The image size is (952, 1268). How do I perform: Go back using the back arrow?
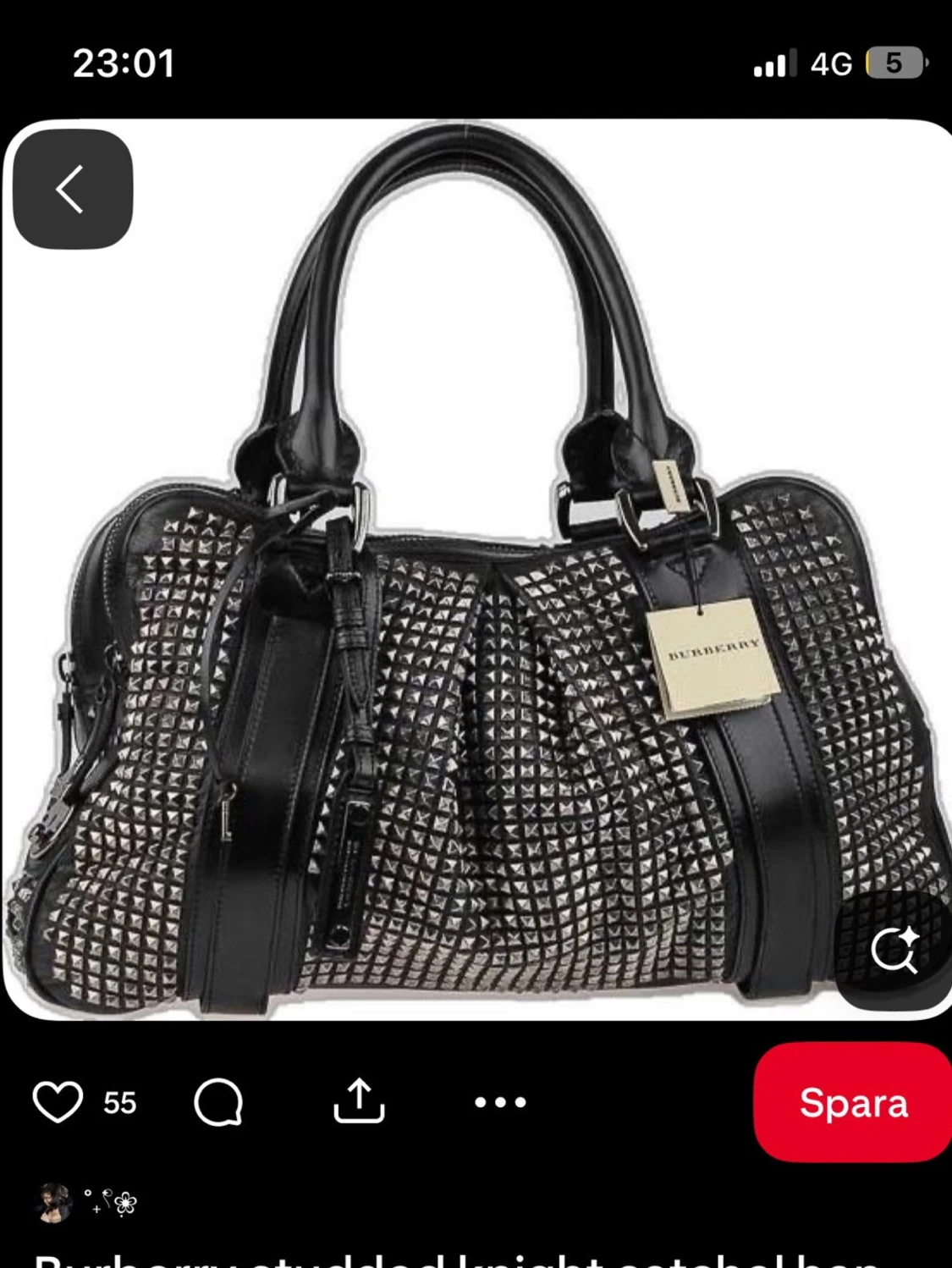pos(72,189)
